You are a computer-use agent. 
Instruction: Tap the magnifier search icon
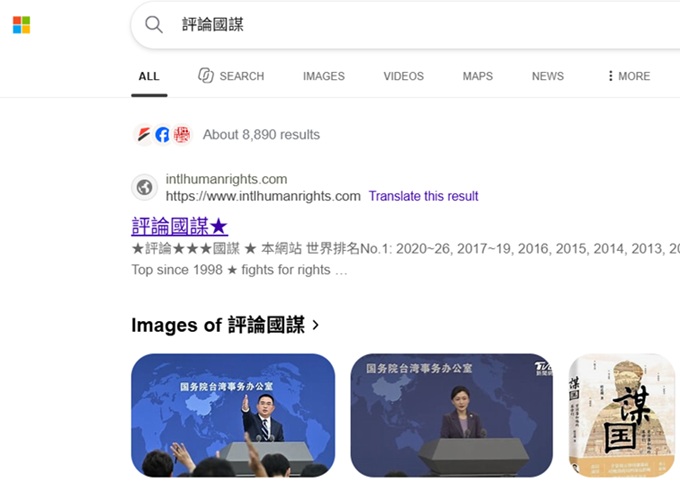(x=154, y=25)
